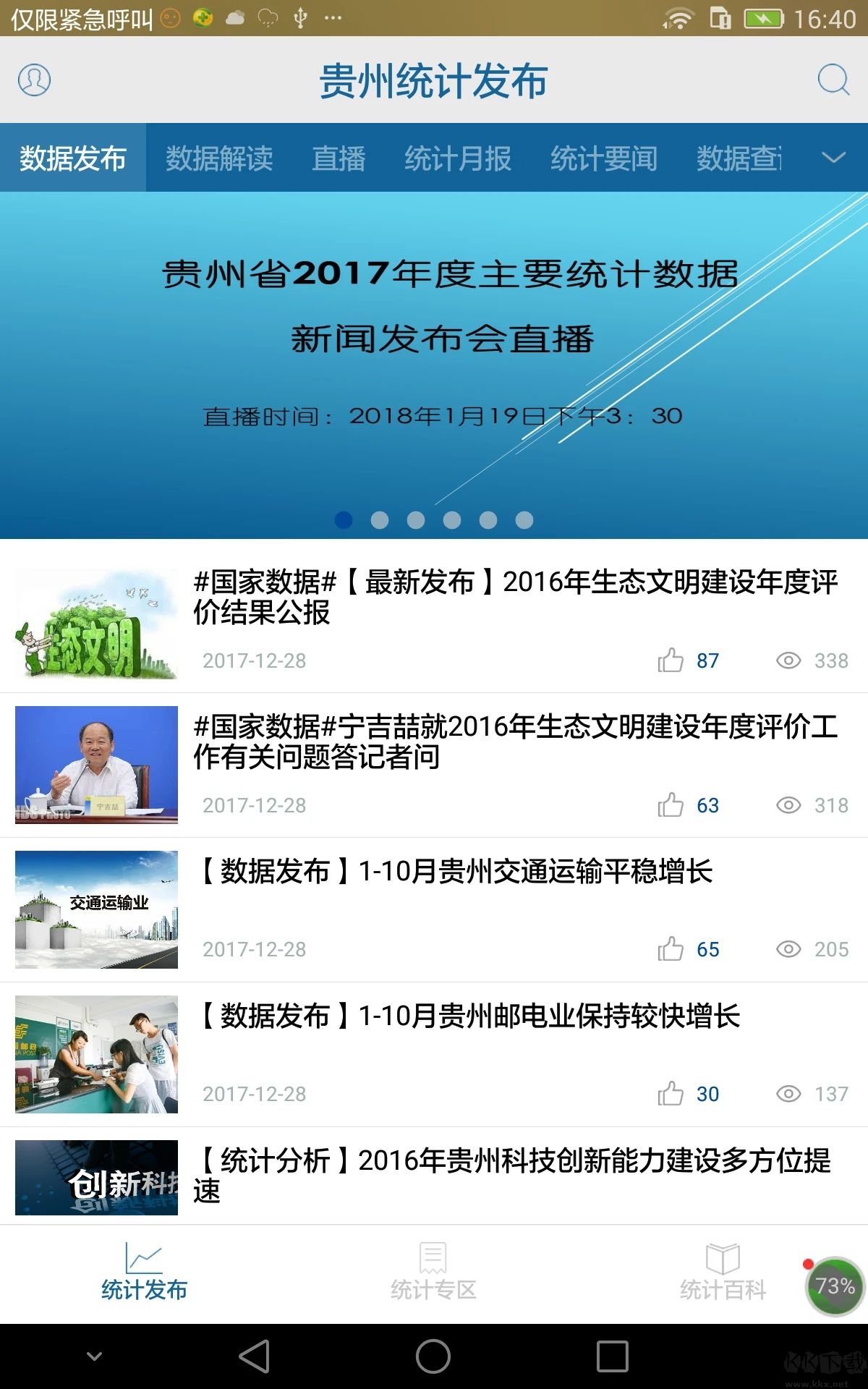
Task: Switch to the 统计月报 tab
Action: tap(458, 158)
